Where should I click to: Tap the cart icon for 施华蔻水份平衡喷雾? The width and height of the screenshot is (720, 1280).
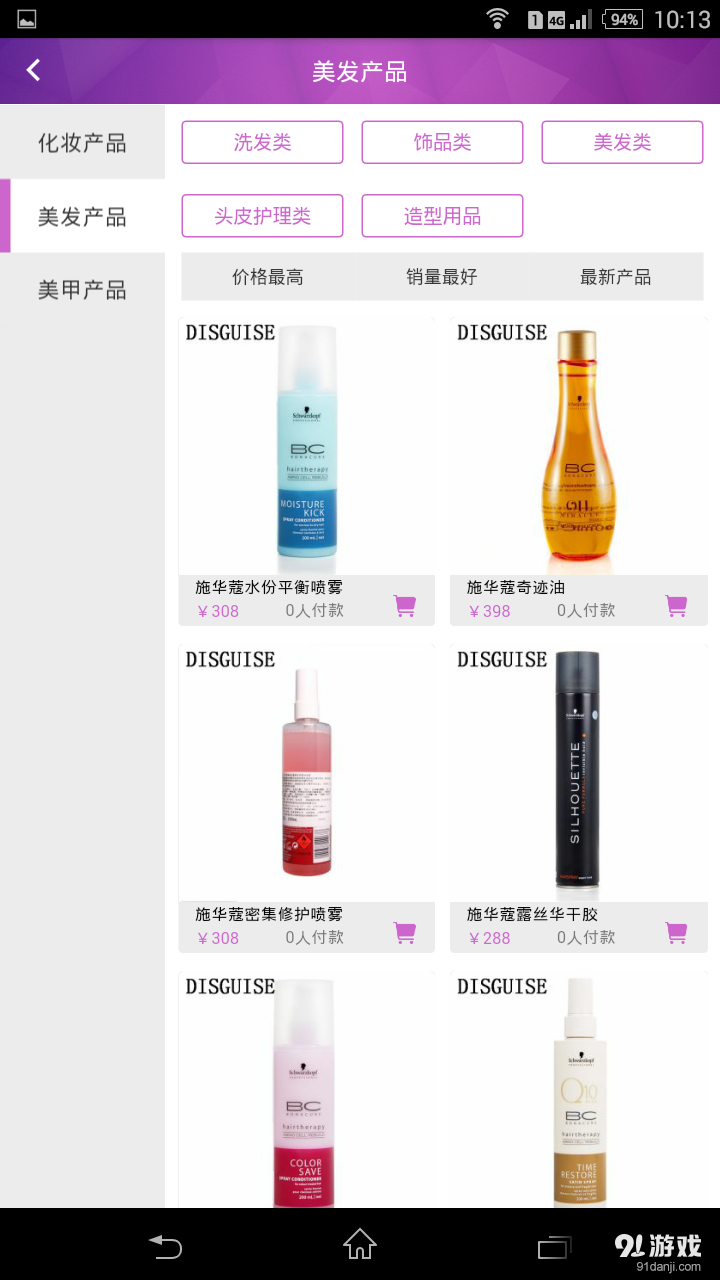[404, 606]
